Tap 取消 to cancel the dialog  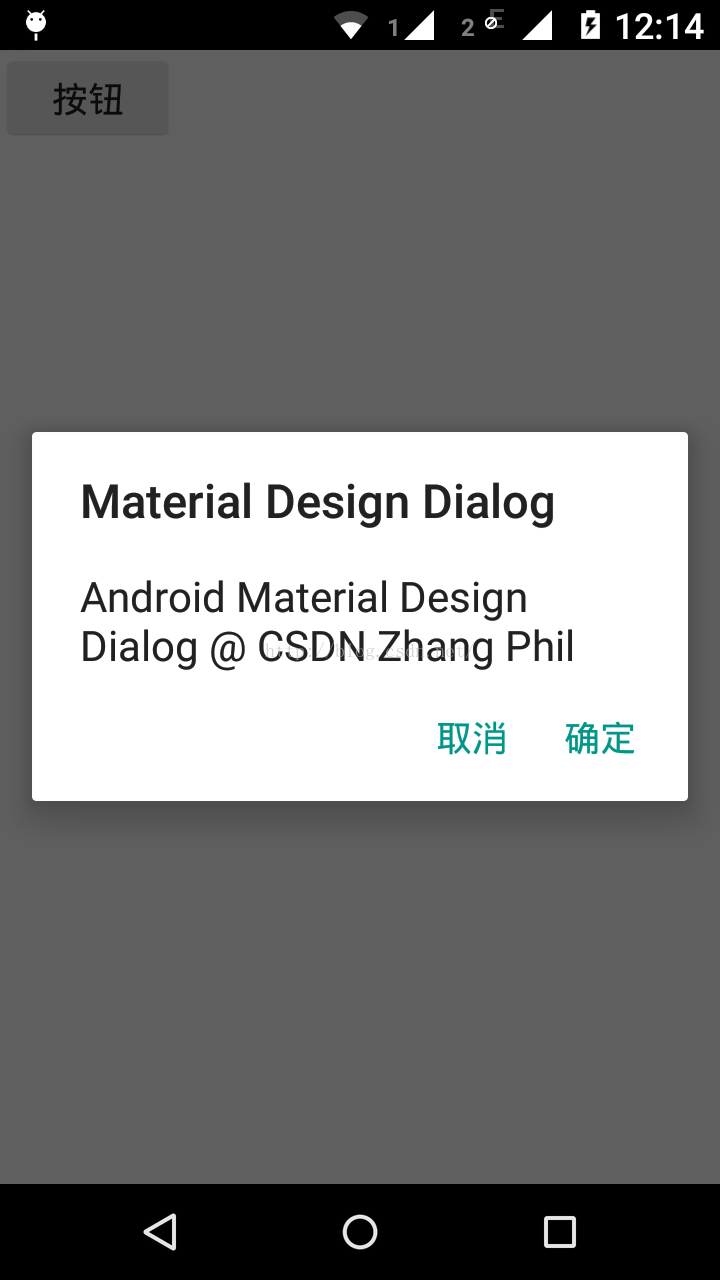coord(472,739)
